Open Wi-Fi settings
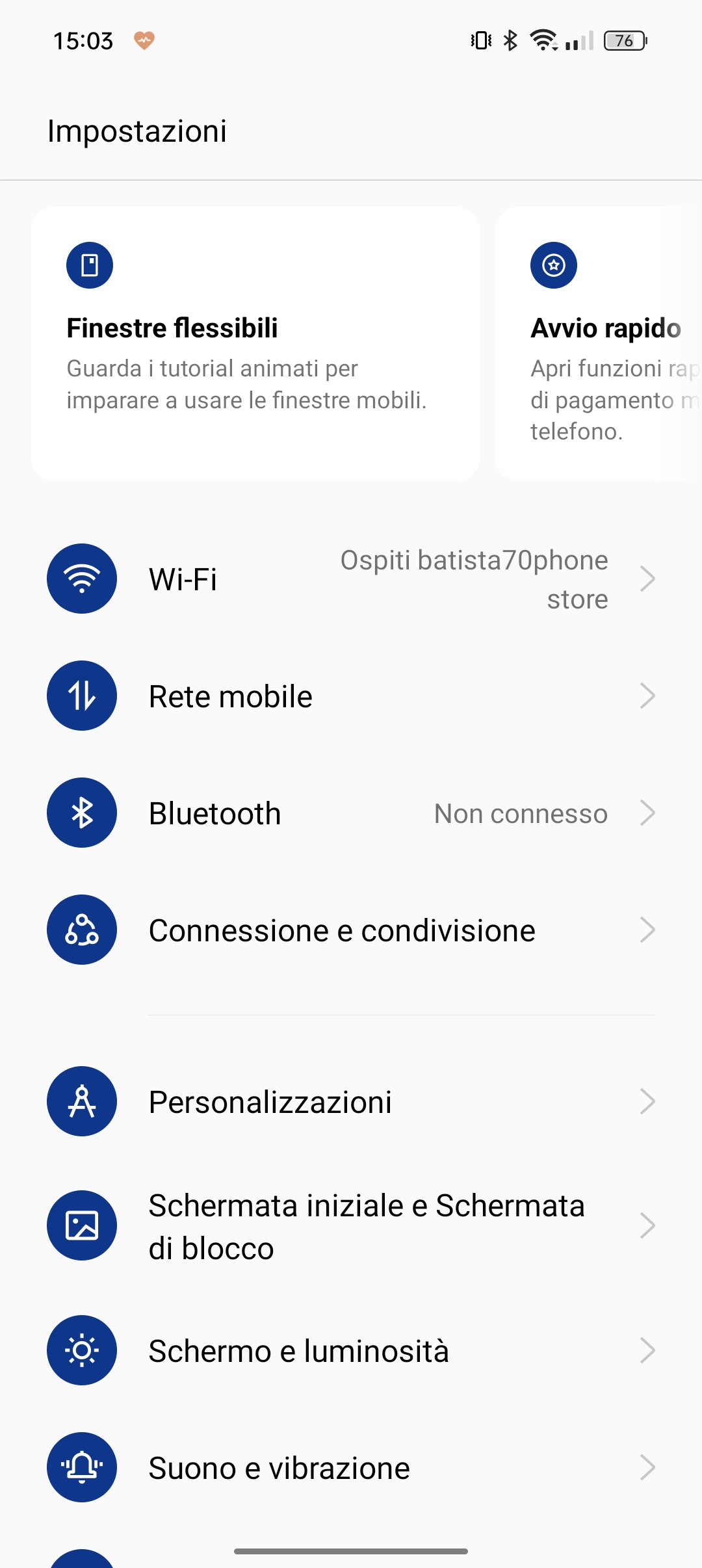 pyautogui.click(x=351, y=579)
